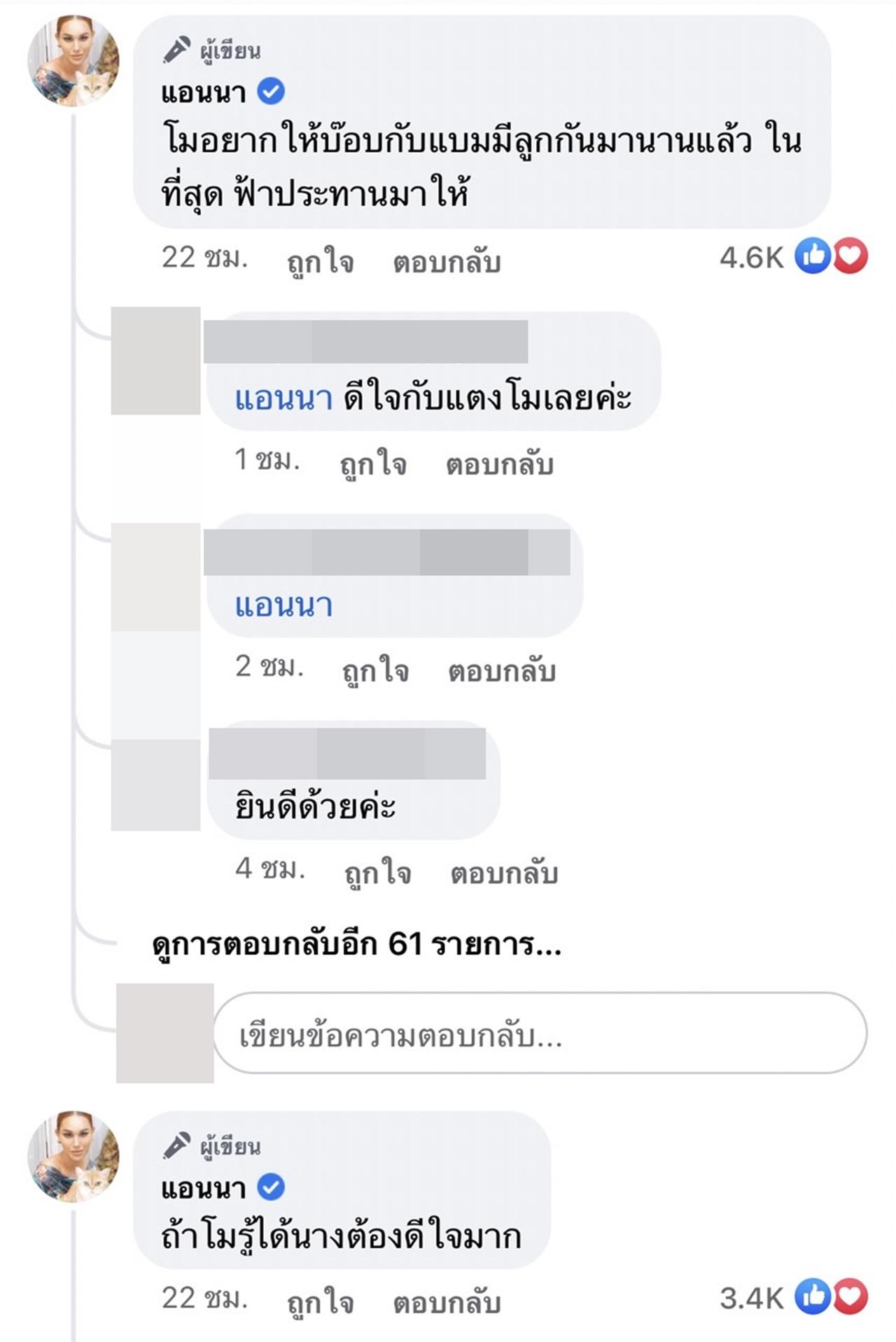Image resolution: width=896 pixels, height=1342 pixels.
Task: Like the comment starting โมอยากให้บ๊อบ
Action: click(320, 261)
